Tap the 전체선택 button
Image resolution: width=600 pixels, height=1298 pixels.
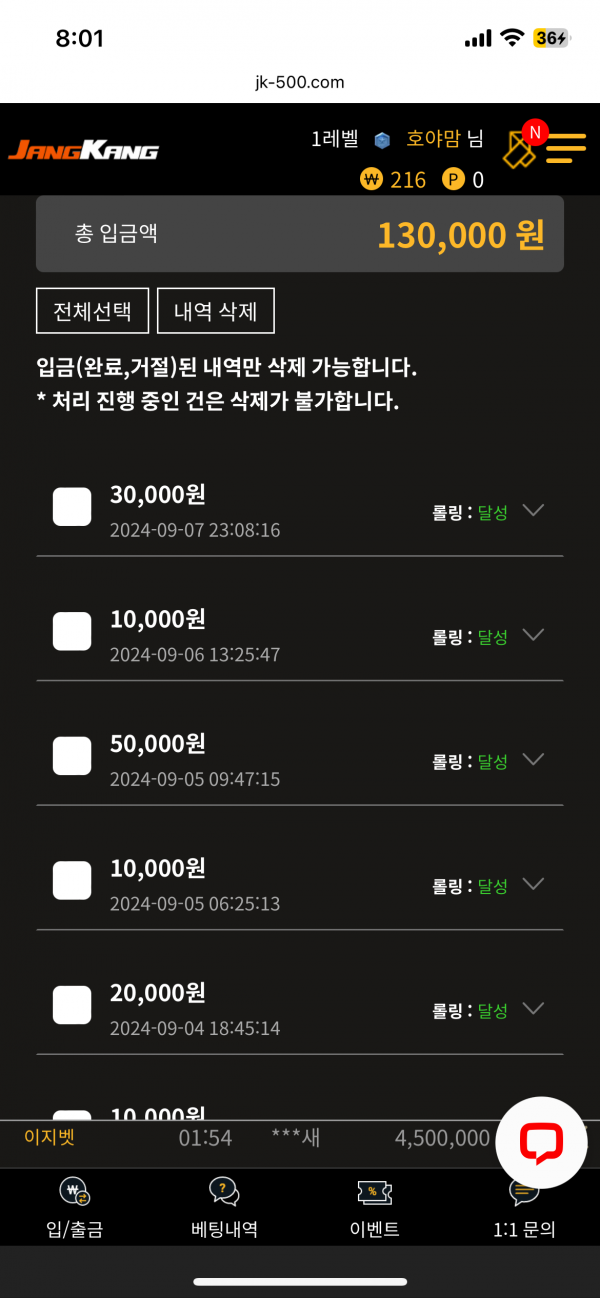92,310
